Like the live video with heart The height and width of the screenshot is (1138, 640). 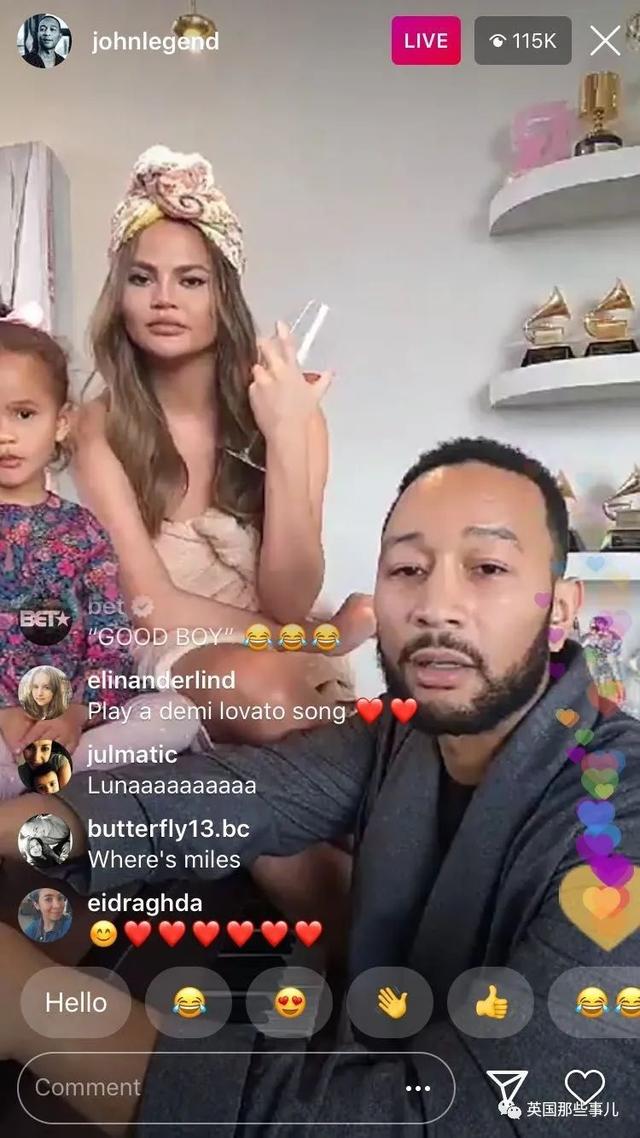pyautogui.click(x=585, y=1086)
